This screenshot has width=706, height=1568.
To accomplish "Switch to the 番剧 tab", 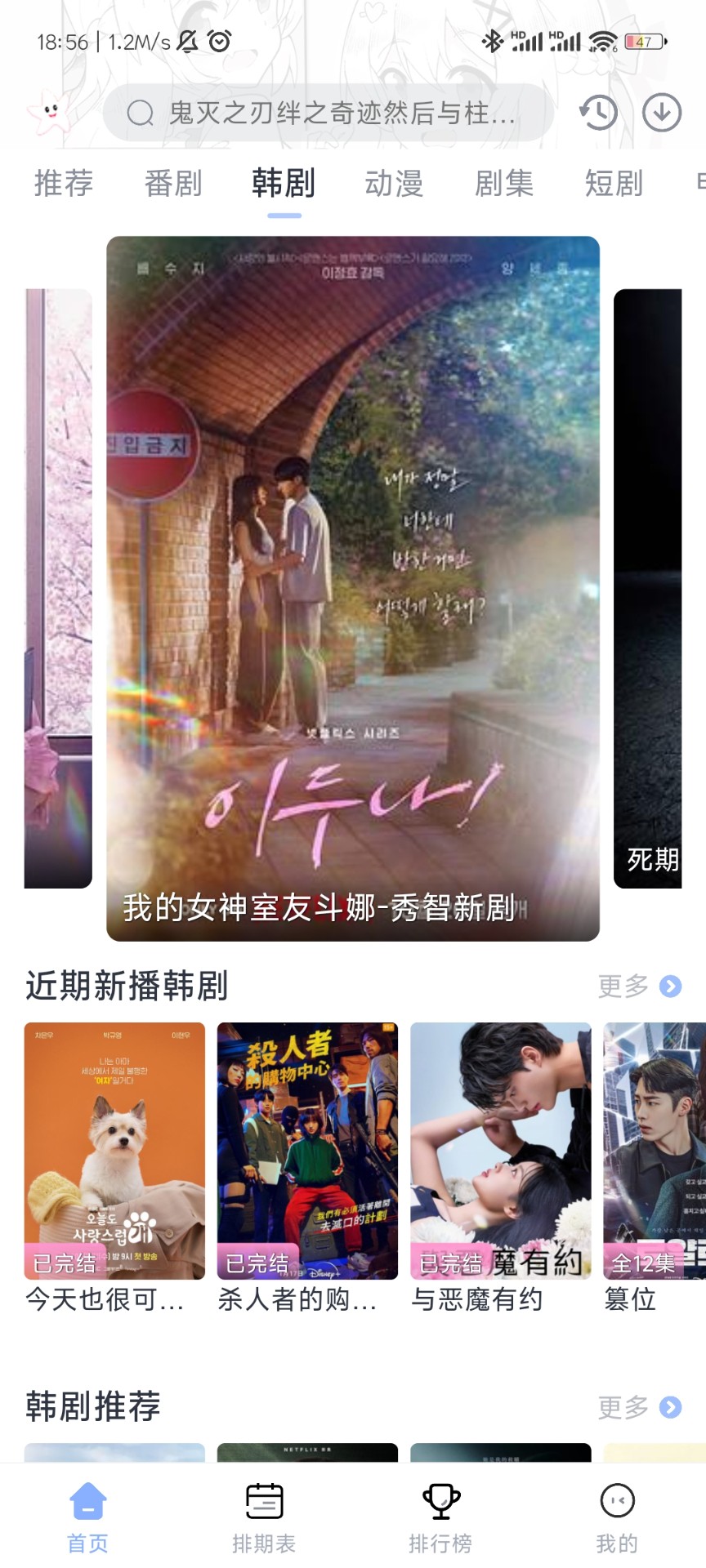I will click(173, 185).
